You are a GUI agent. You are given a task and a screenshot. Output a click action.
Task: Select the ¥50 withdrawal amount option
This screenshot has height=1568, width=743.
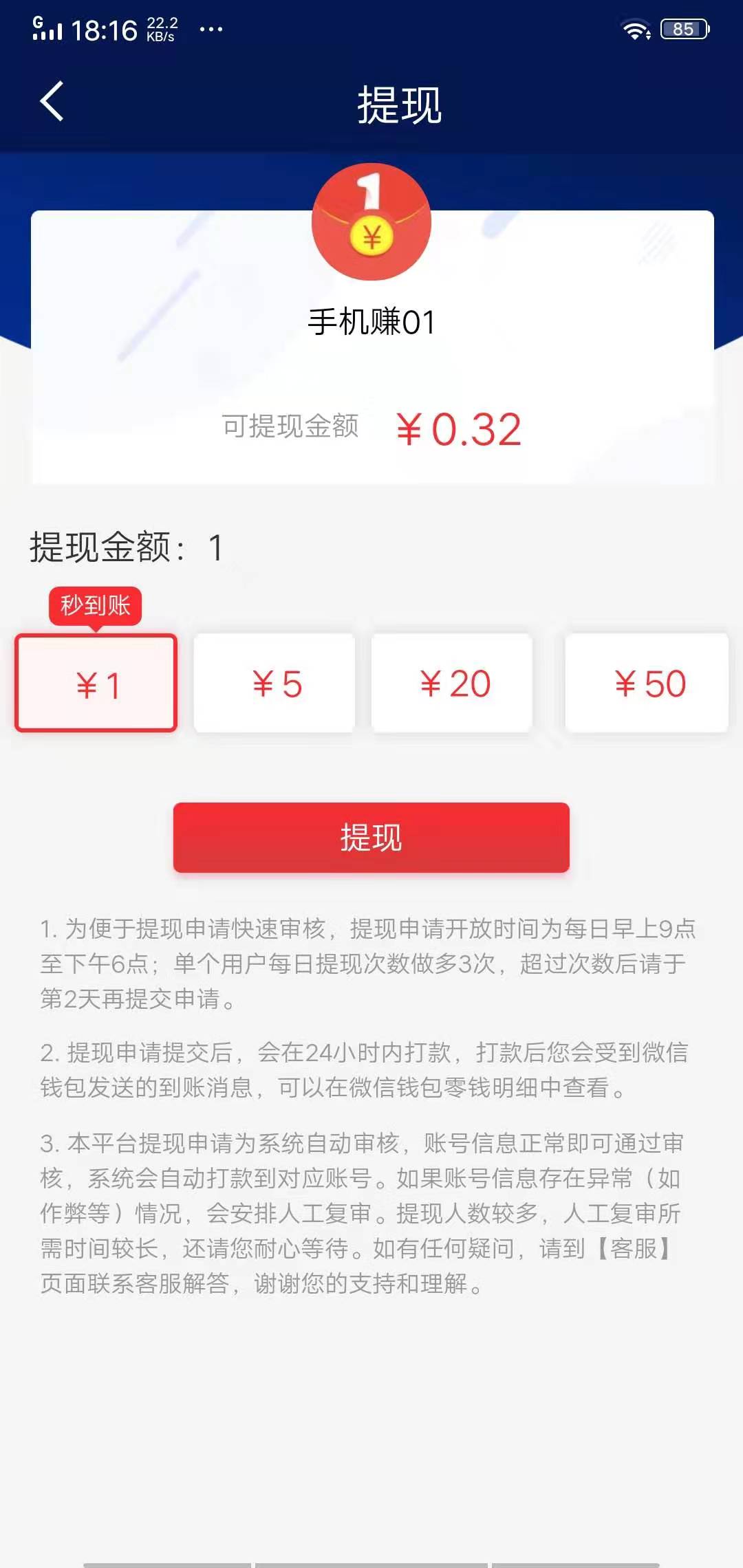[648, 684]
